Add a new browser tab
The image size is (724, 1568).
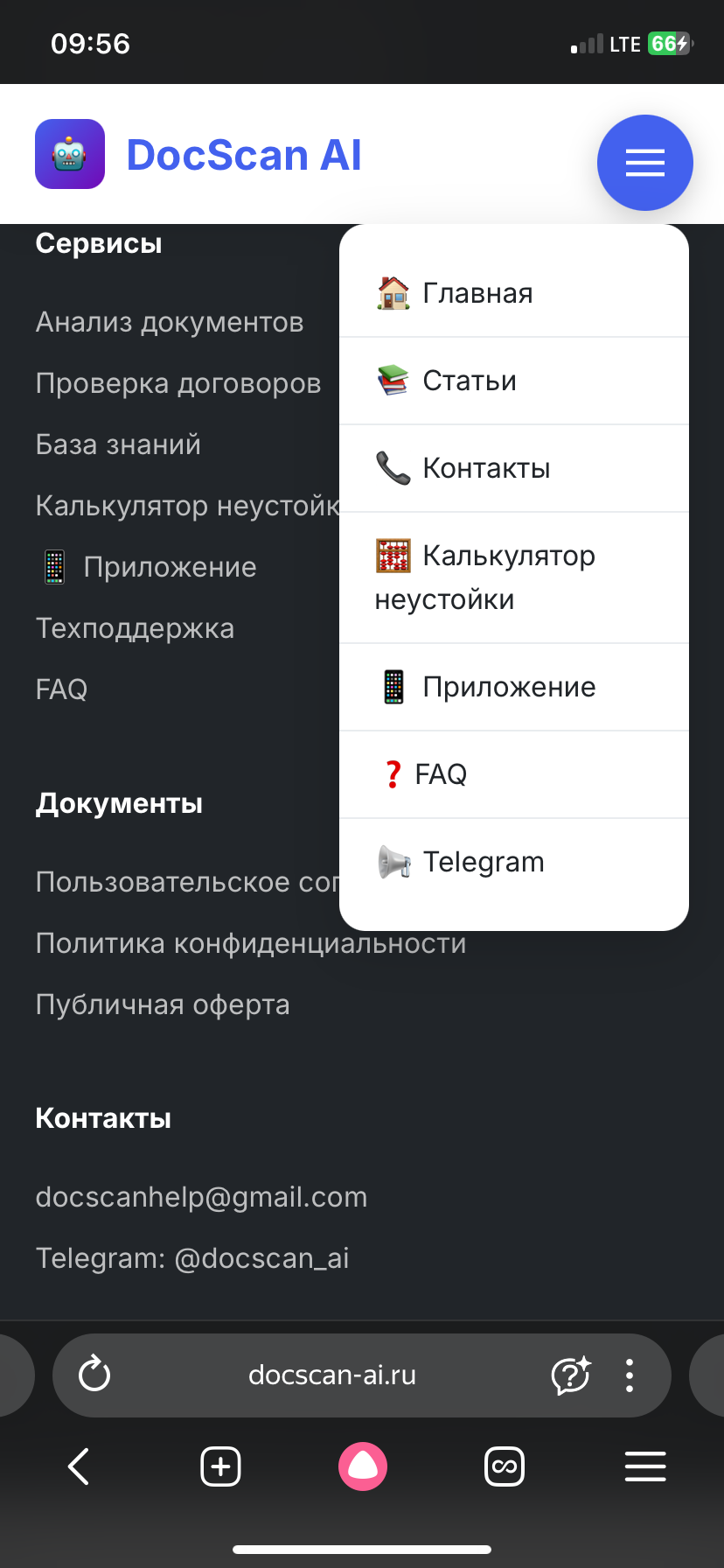coord(220,1466)
